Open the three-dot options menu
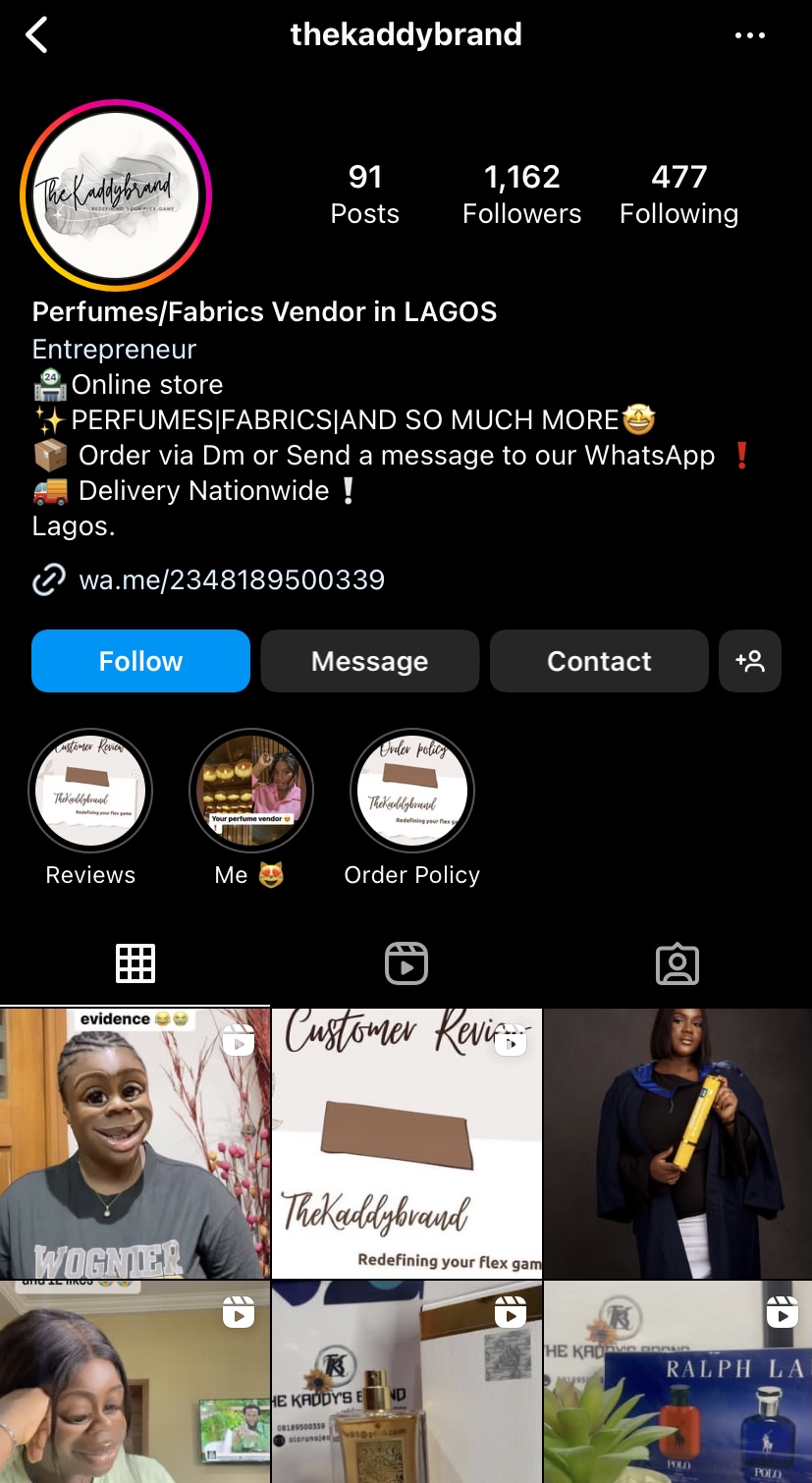This screenshot has height=1483, width=812. coord(749,35)
